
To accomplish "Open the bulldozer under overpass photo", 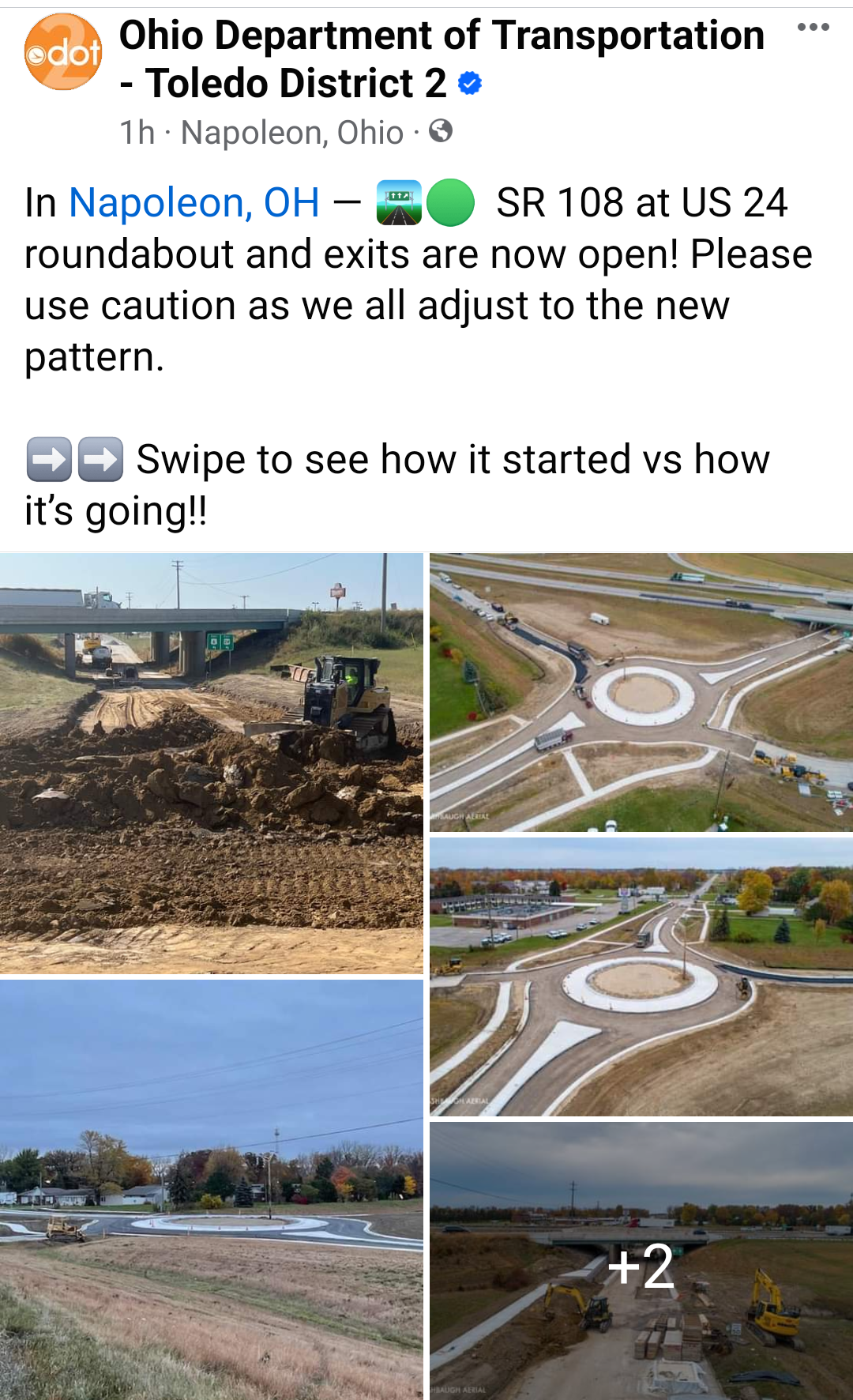I will tap(212, 763).
